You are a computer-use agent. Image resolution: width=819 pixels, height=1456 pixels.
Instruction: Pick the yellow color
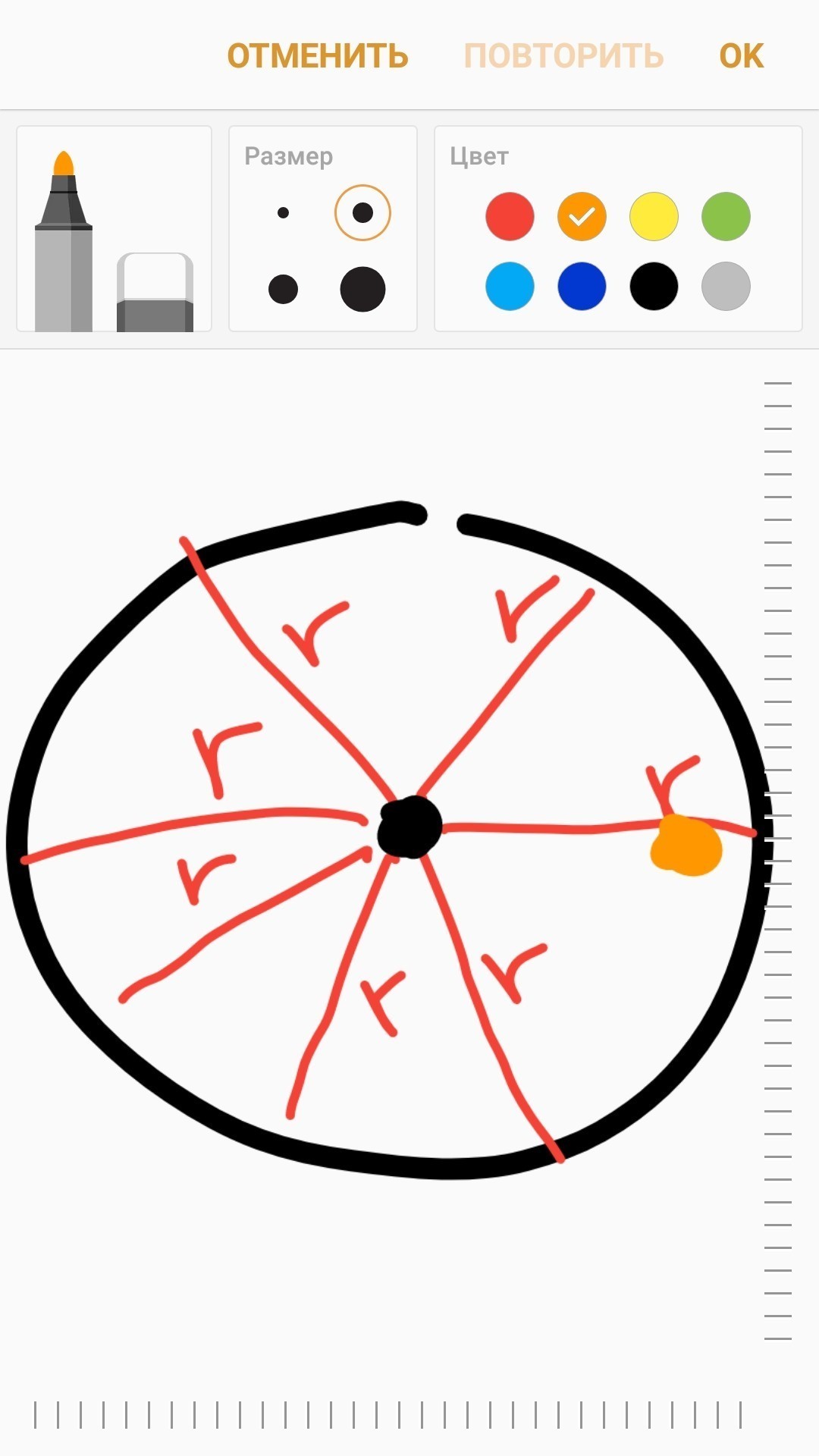tap(654, 216)
